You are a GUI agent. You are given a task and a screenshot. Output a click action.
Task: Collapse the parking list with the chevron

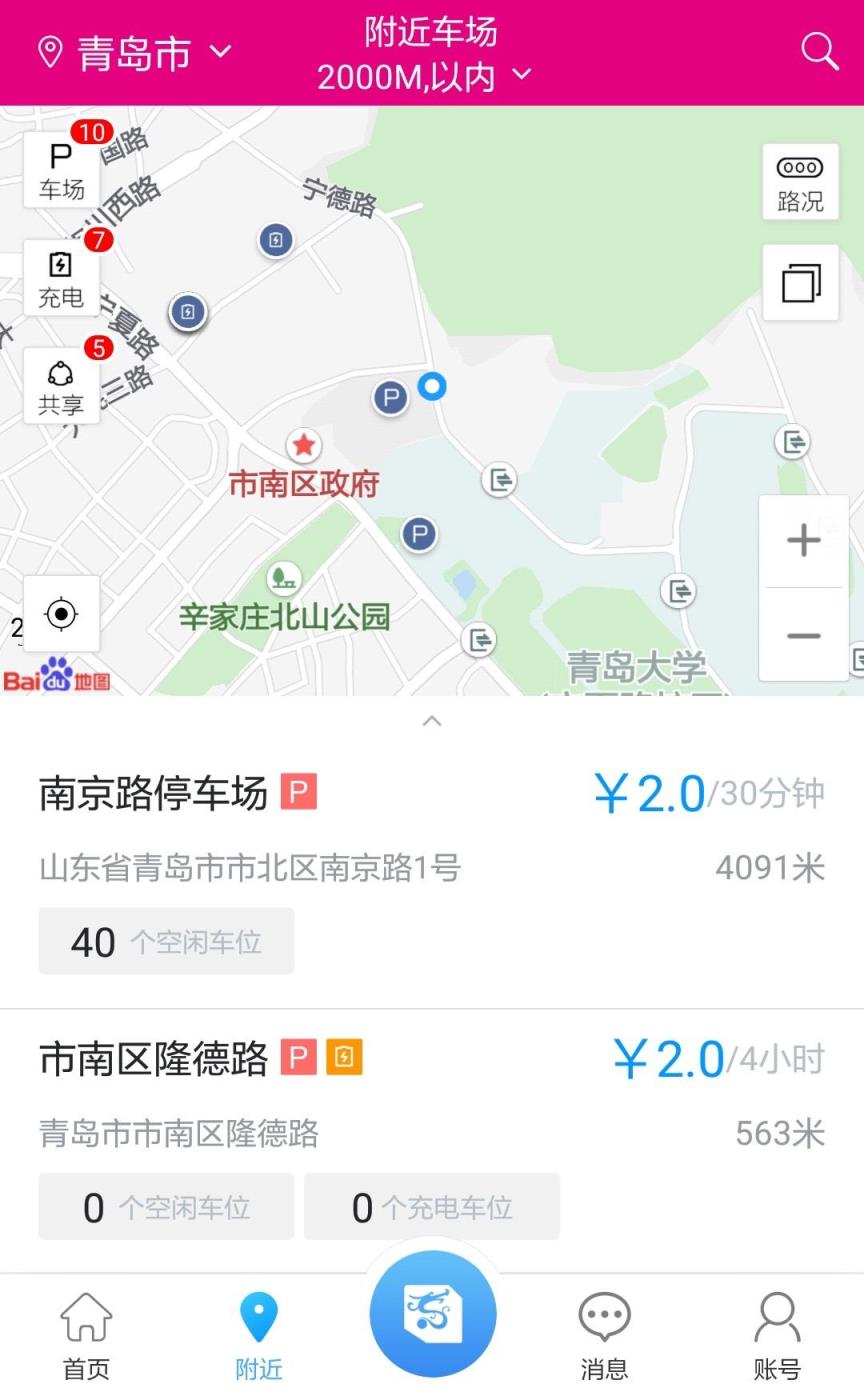point(432,720)
